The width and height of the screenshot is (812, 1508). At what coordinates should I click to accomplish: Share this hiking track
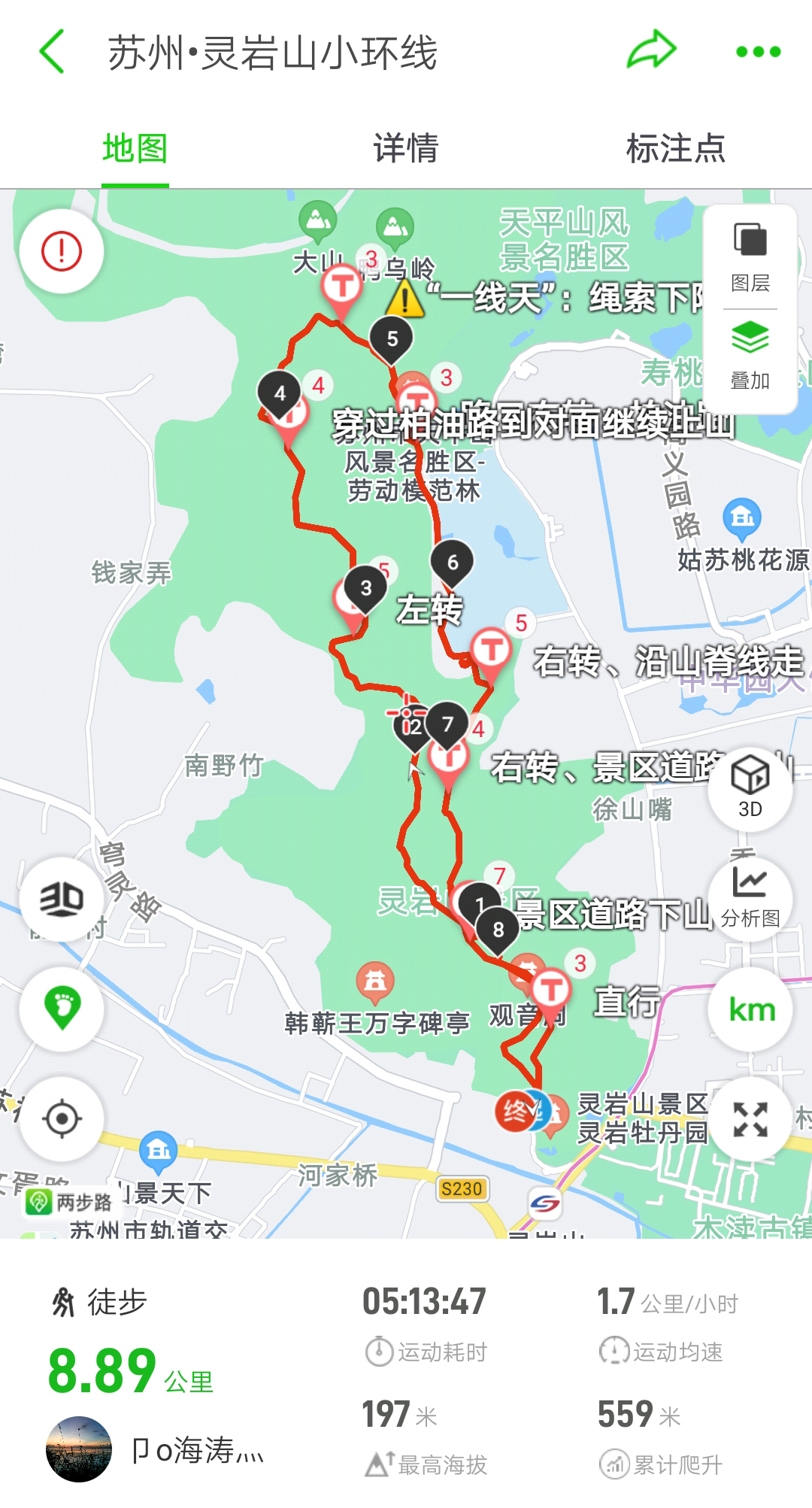click(x=652, y=51)
